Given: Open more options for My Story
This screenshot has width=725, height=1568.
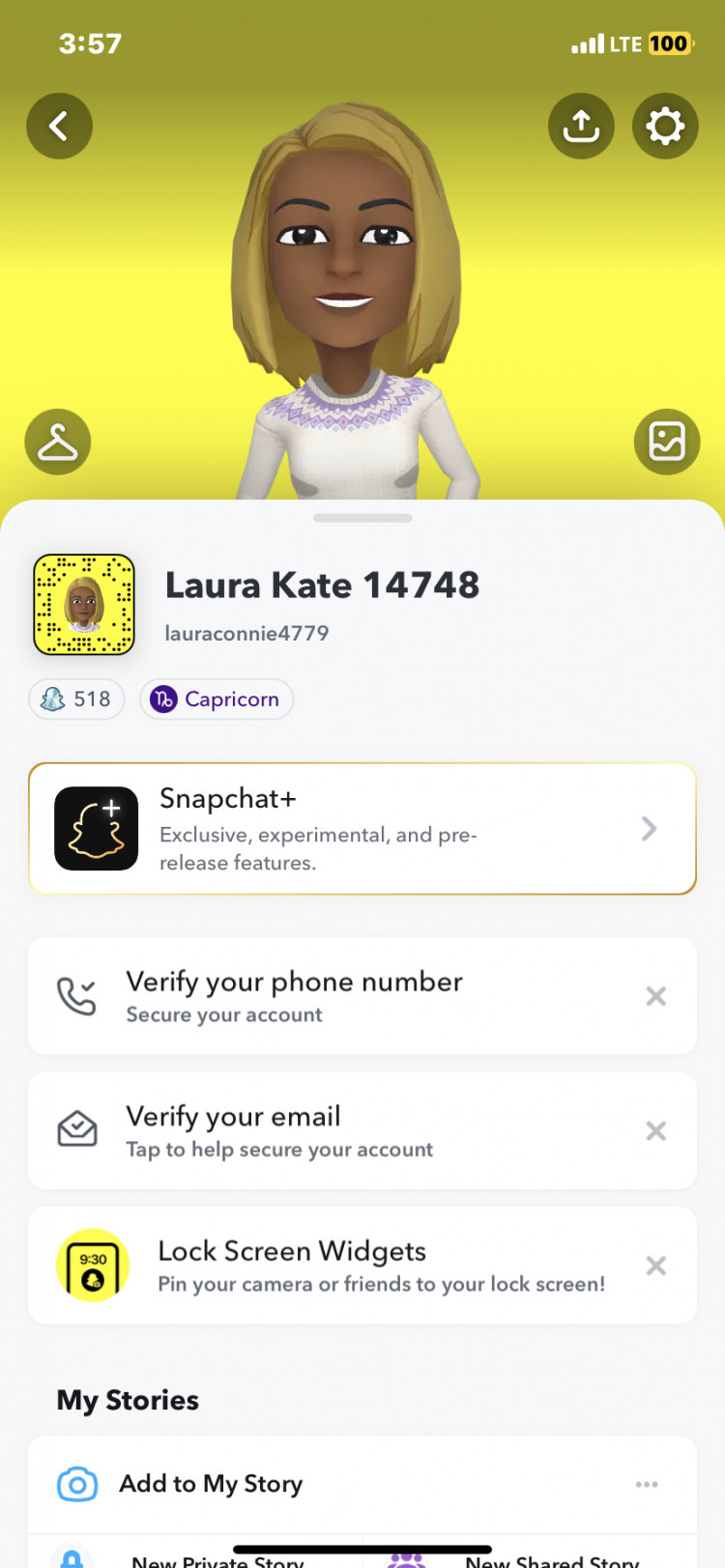Looking at the screenshot, I should click(x=647, y=1484).
